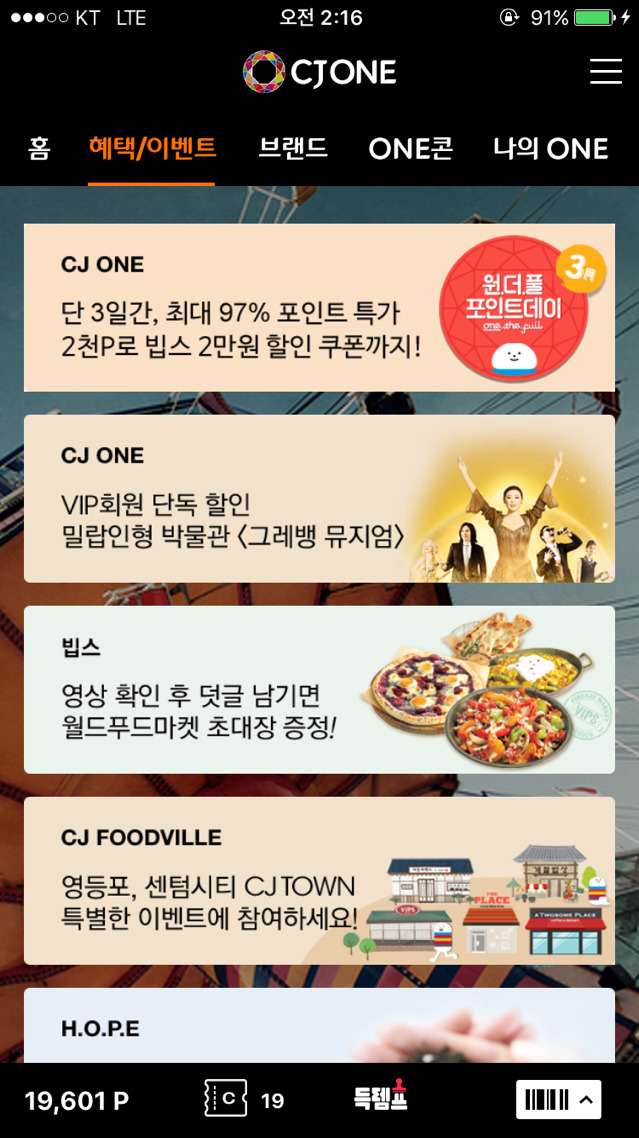Select the 혜택/이벤트 tab
Image resolution: width=639 pixels, height=1138 pixels.
[x=152, y=148]
